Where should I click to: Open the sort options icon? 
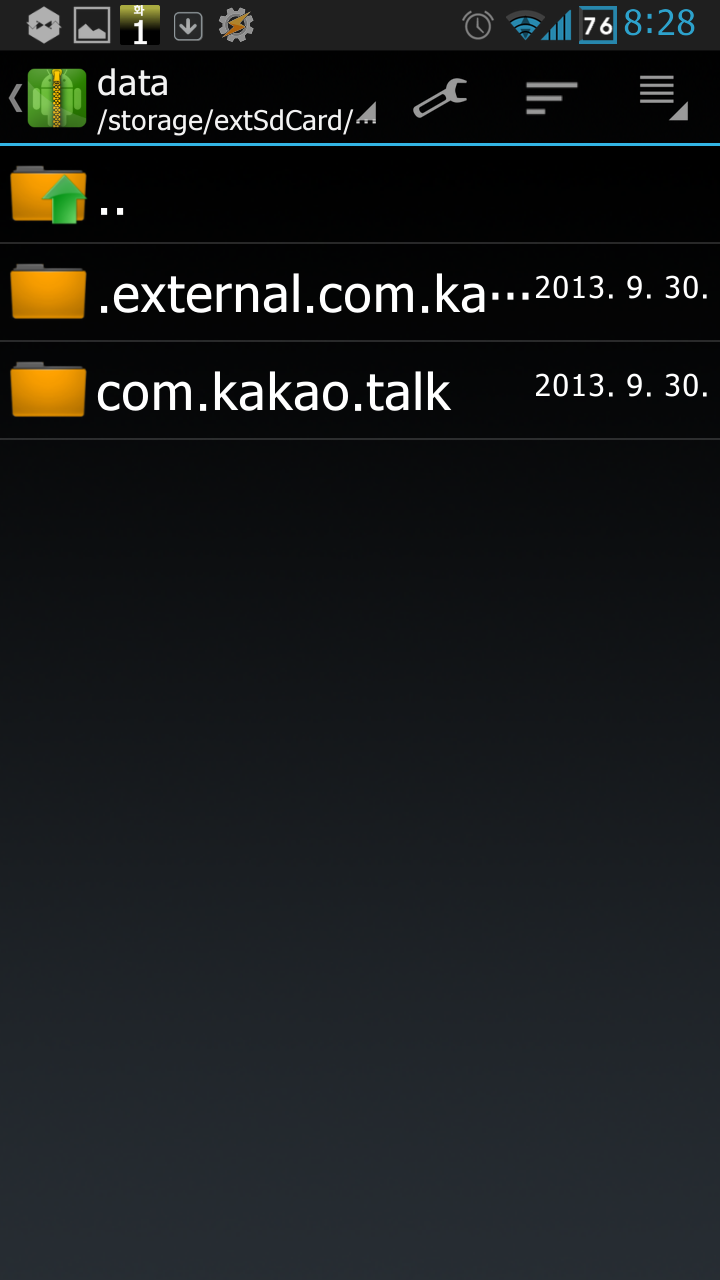coord(551,98)
